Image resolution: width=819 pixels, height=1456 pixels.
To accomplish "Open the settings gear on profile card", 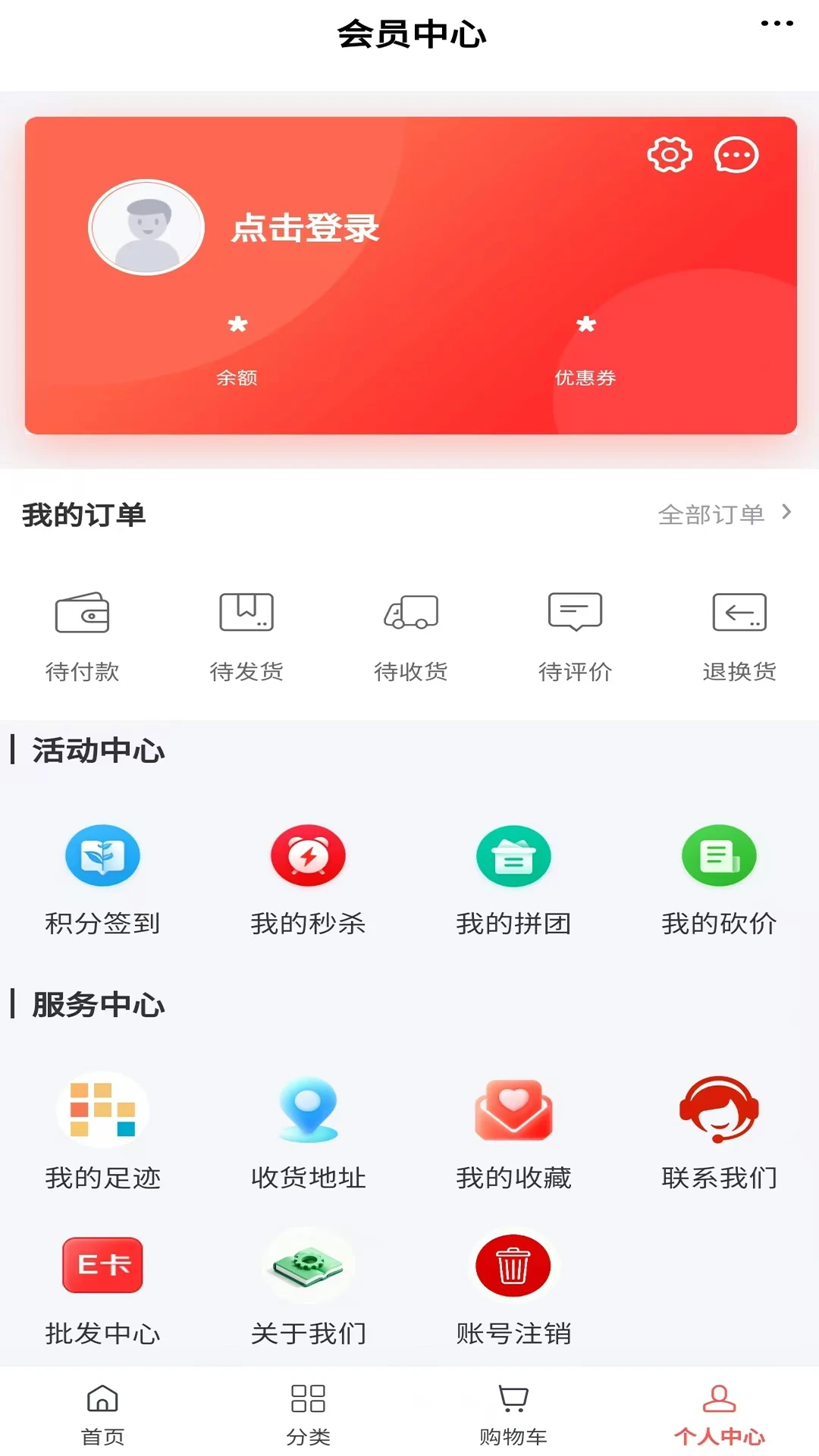I will click(x=668, y=155).
